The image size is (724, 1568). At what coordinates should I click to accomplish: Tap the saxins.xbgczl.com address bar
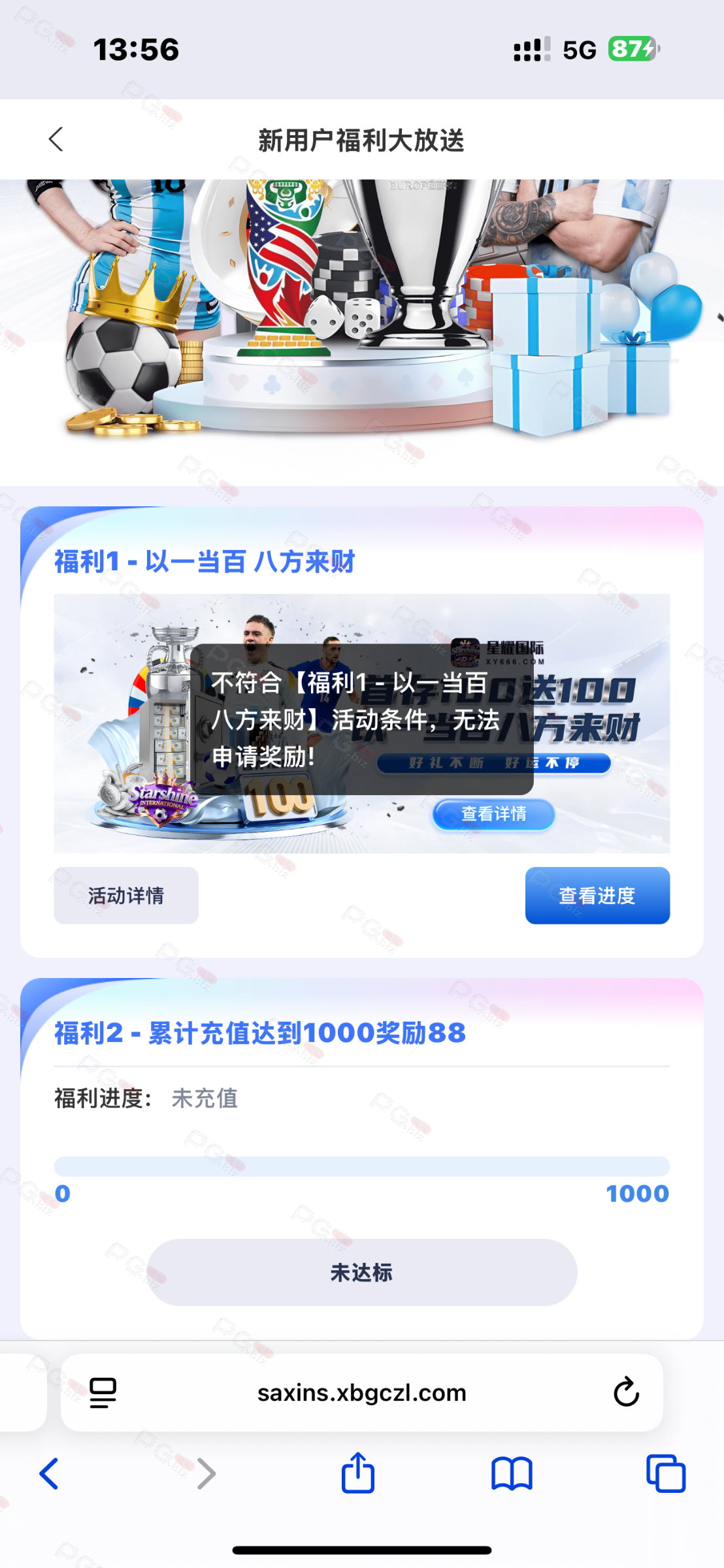361,1392
